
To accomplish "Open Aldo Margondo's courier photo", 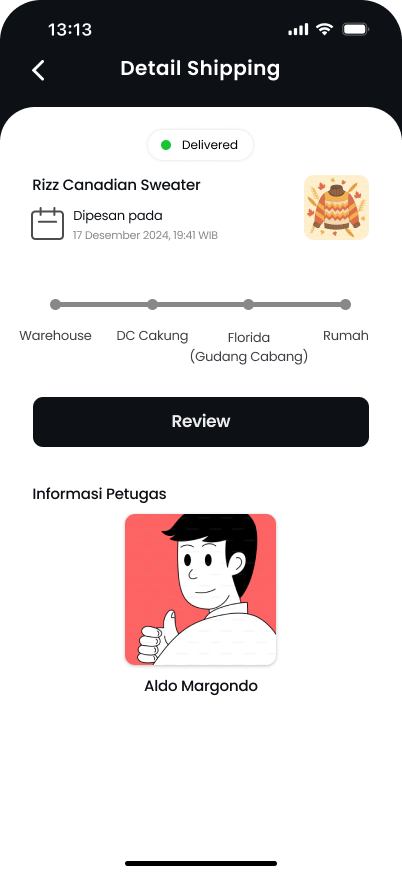I will point(201,589).
